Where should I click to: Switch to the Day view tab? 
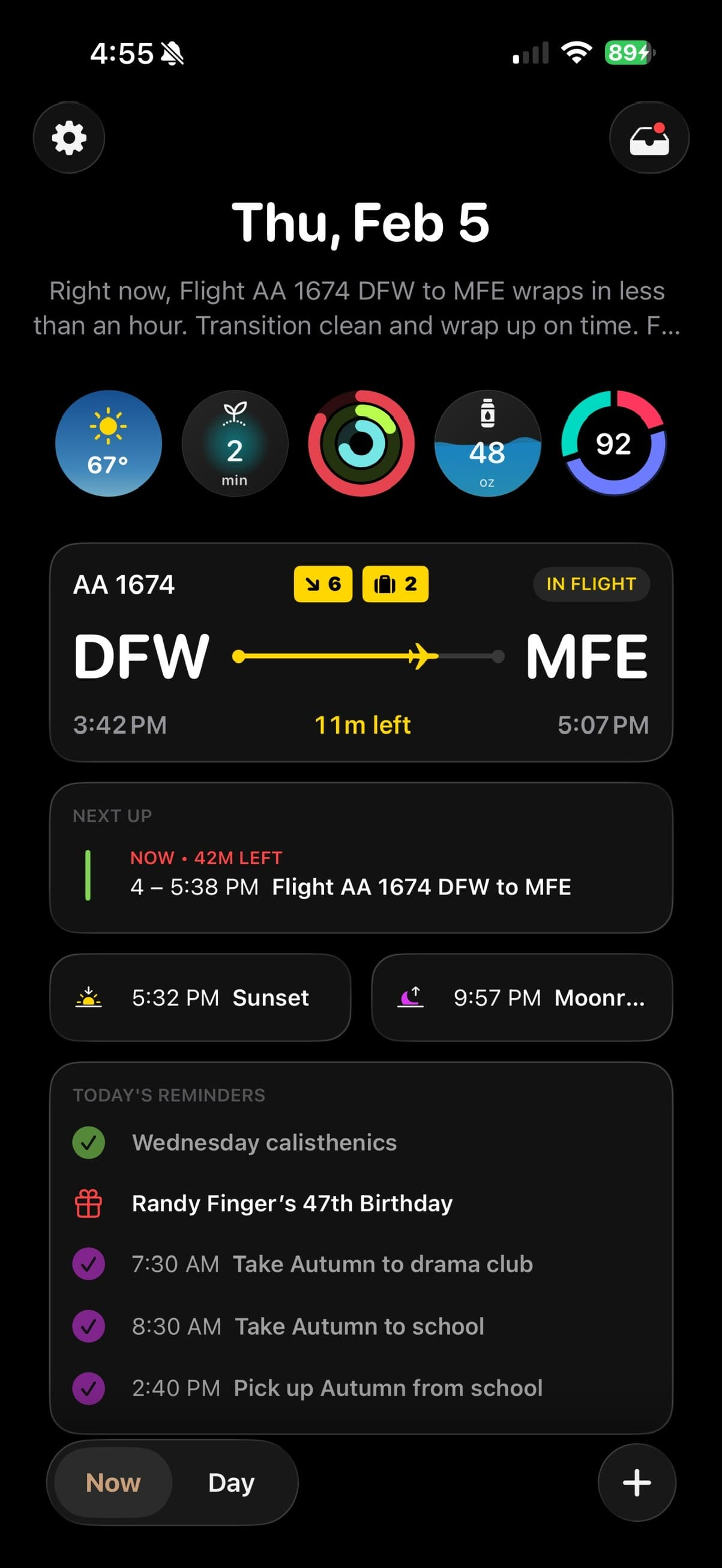230,1482
